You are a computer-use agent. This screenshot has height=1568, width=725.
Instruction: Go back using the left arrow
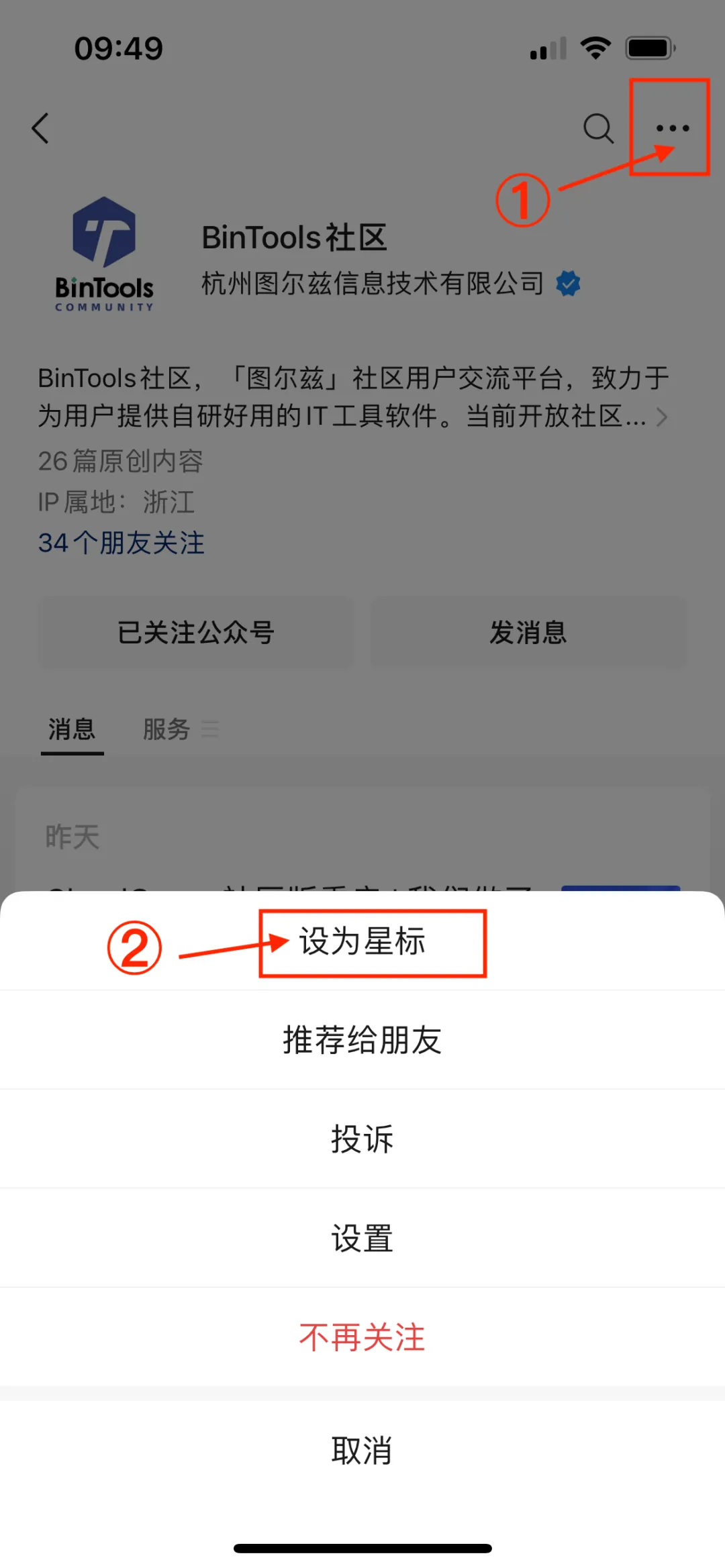pos(40,128)
